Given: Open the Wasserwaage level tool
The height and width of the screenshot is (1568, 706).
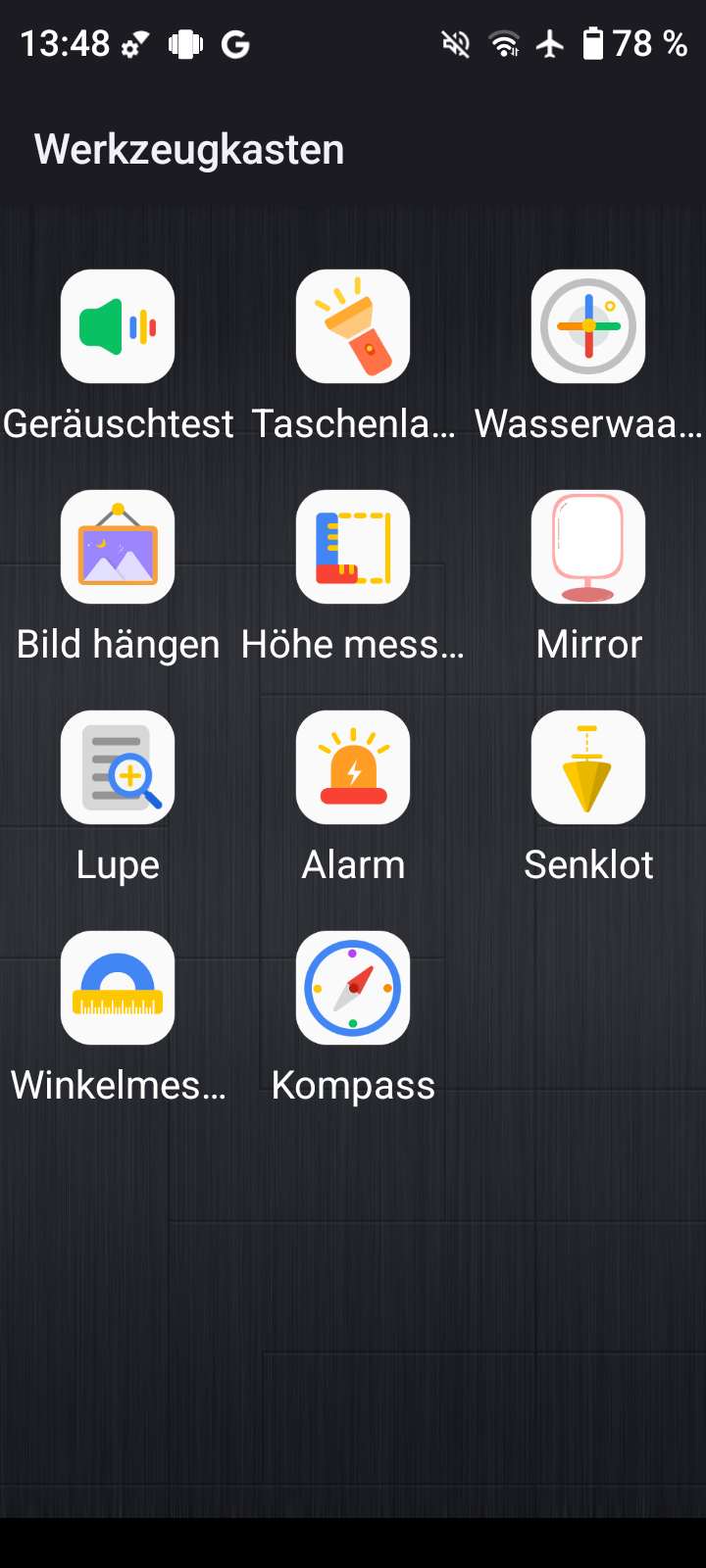Looking at the screenshot, I should click(x=588, y=326).
